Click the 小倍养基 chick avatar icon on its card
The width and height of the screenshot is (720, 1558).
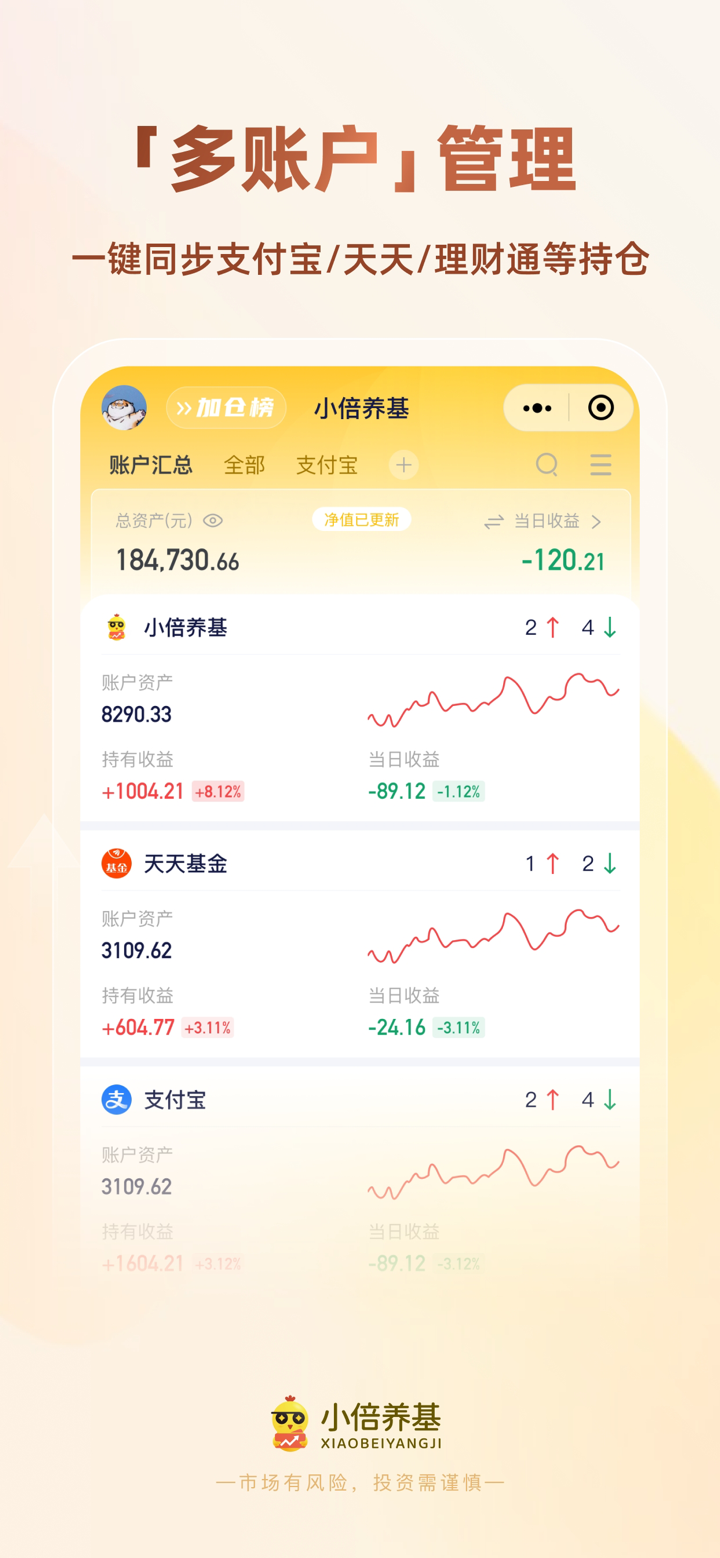[116, 627]
